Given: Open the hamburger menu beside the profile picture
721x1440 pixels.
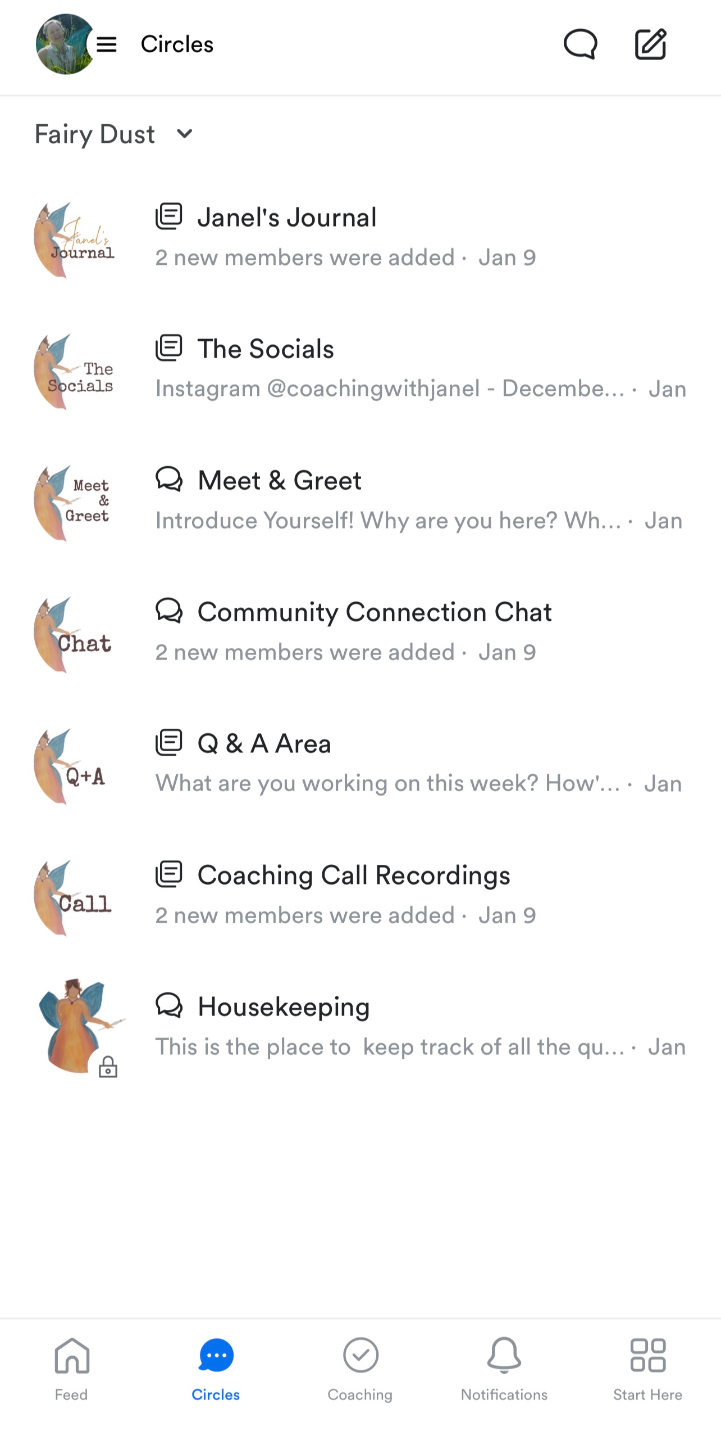Looking at the screenshot, I should pyautogui.click(x=106, y=45).
